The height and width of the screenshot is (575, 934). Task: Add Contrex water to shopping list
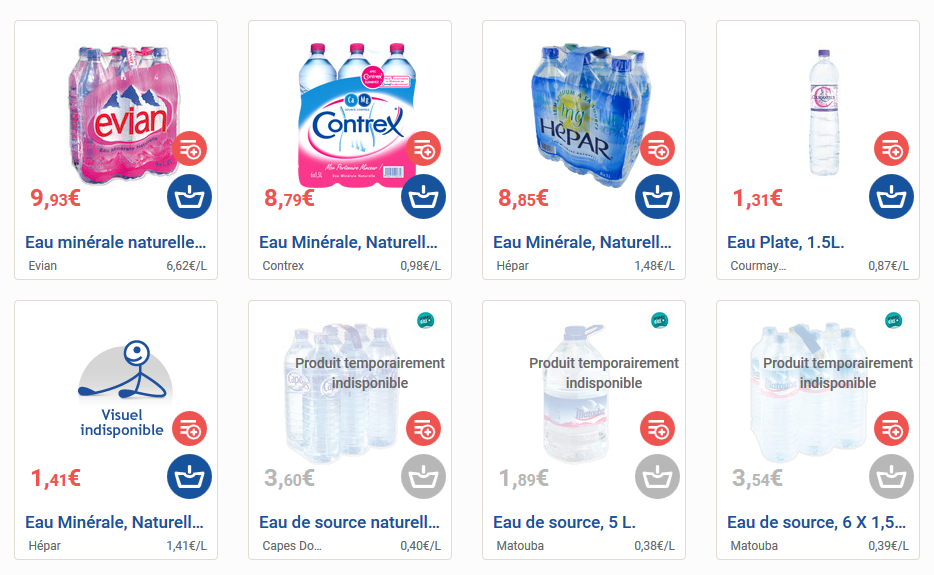[x=423, y=149]
